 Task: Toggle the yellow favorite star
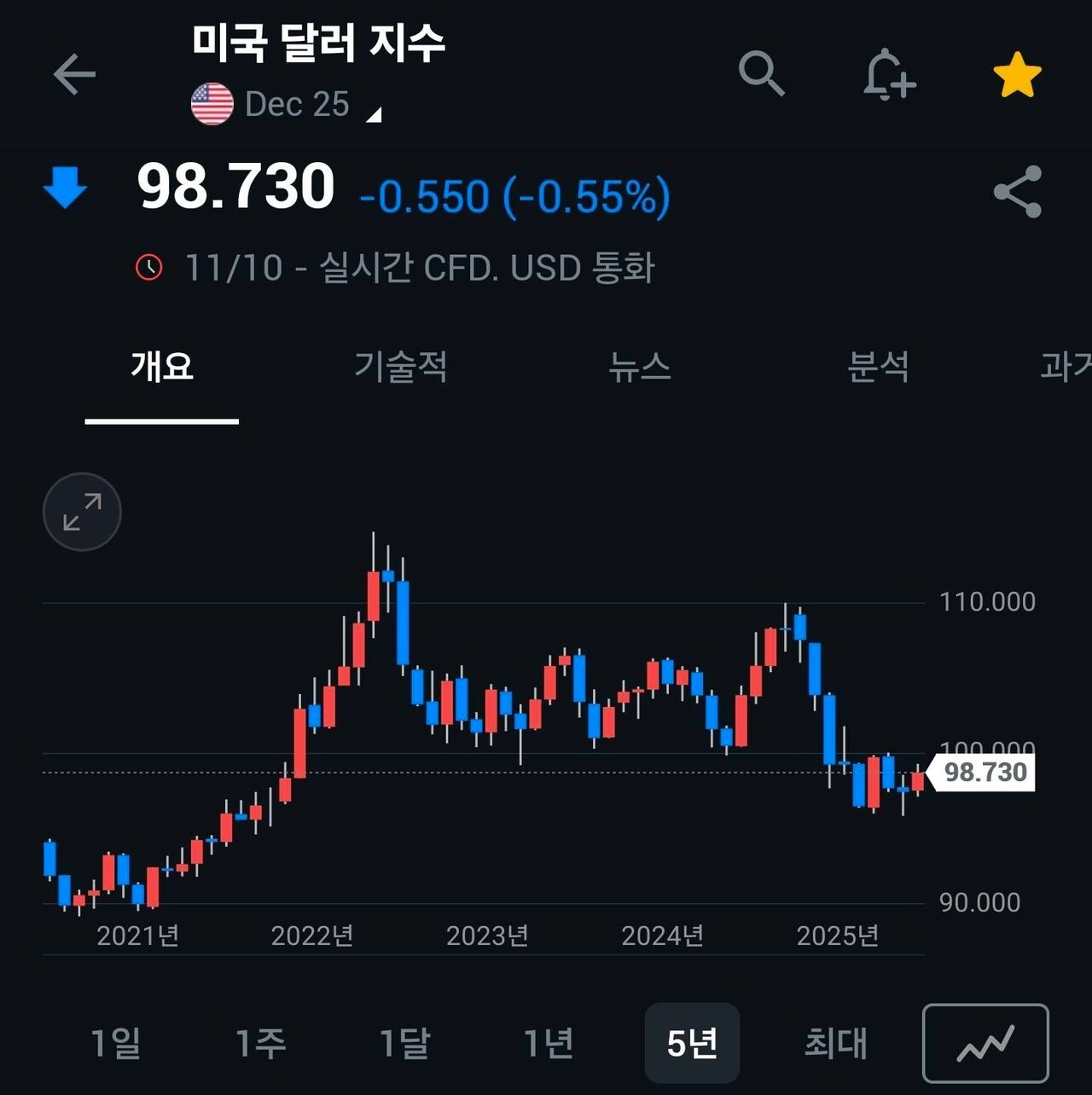(x=1015, y=75)
